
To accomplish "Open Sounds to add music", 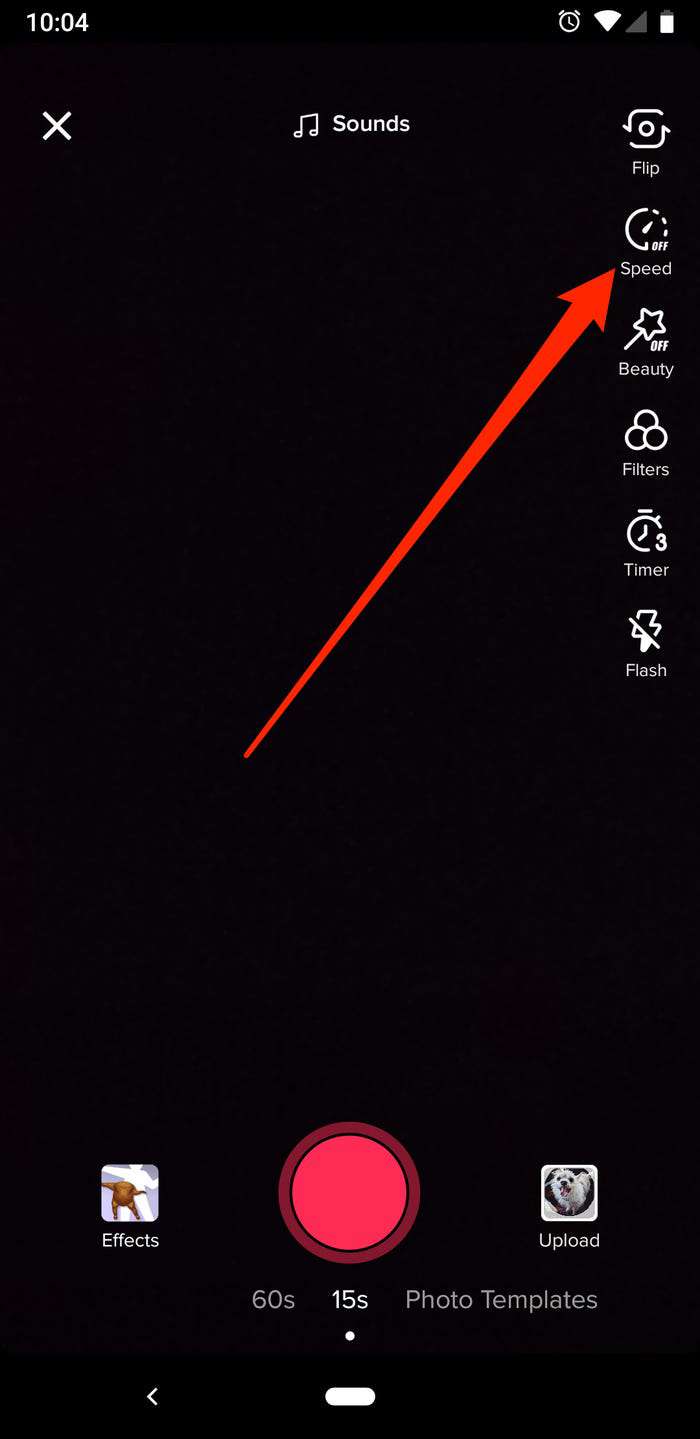I will coord(351,124).
